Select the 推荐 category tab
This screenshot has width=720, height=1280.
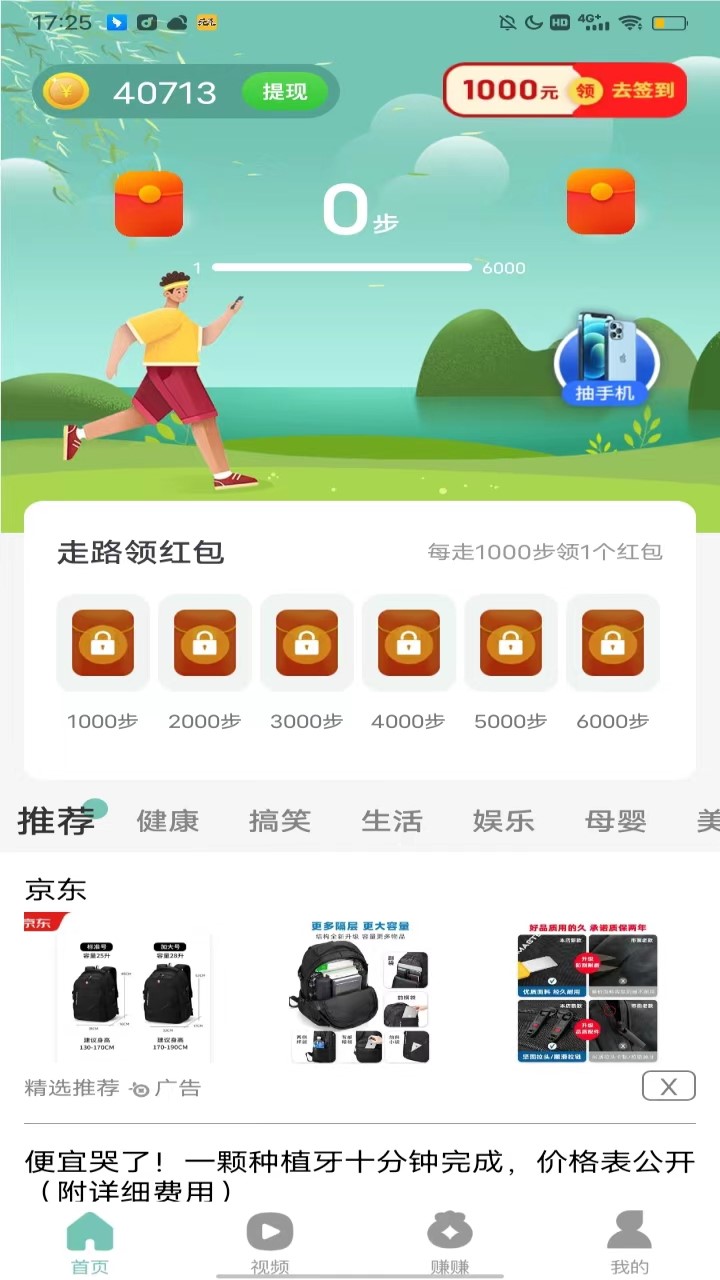pos(56,821)
